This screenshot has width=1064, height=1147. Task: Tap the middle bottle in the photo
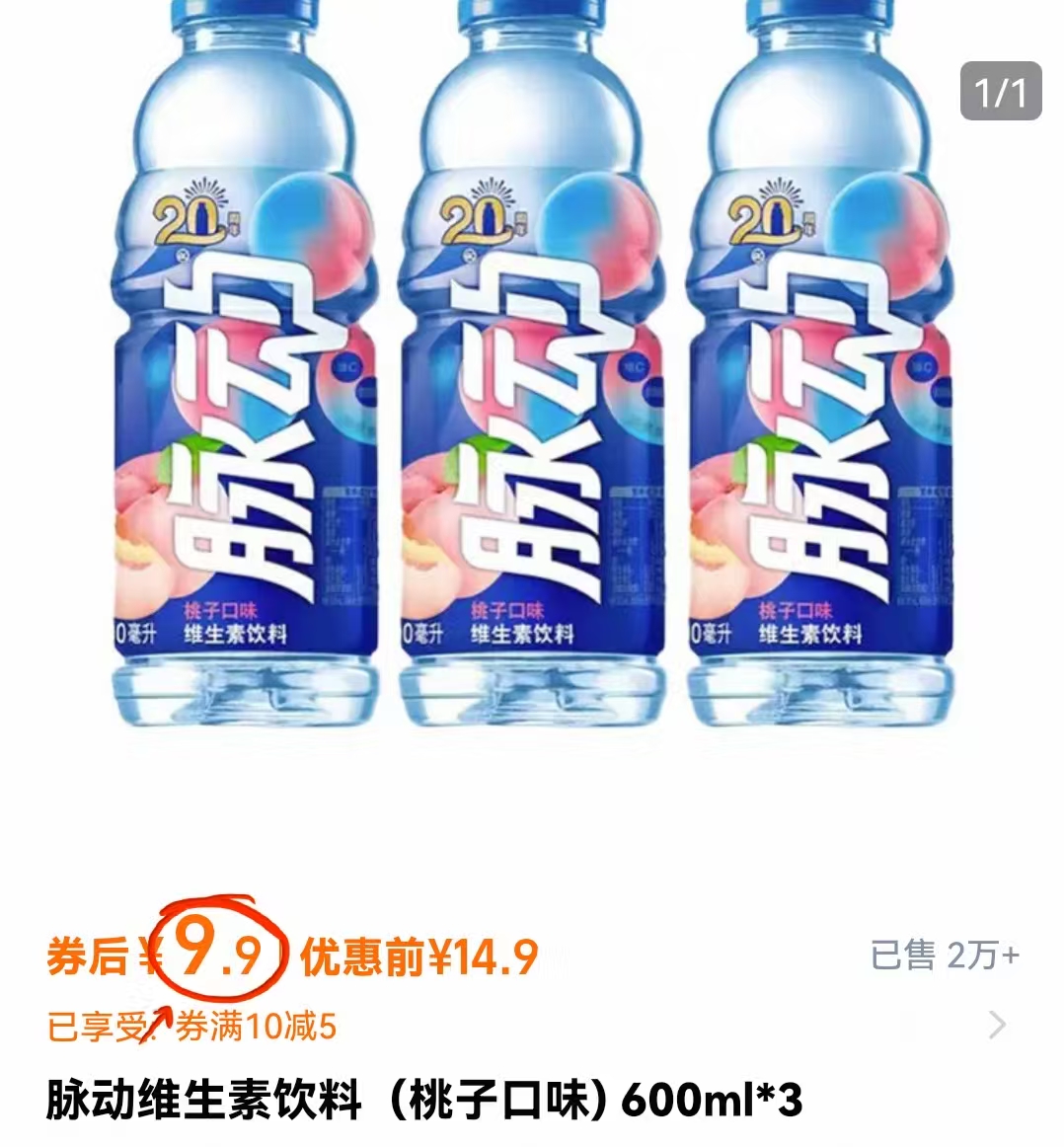(x=533, y=395)
